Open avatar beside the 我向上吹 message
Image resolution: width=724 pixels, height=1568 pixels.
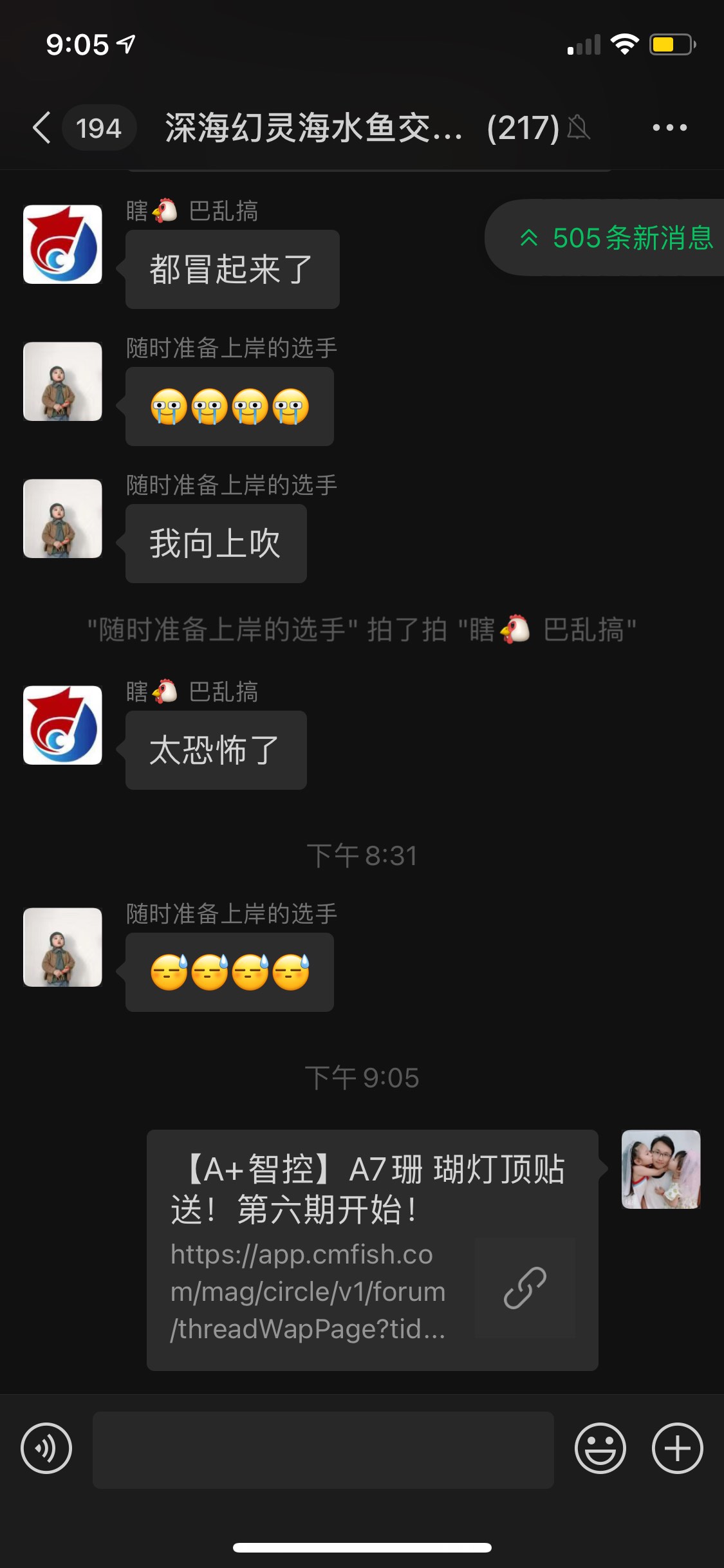(x=62, y=518)
